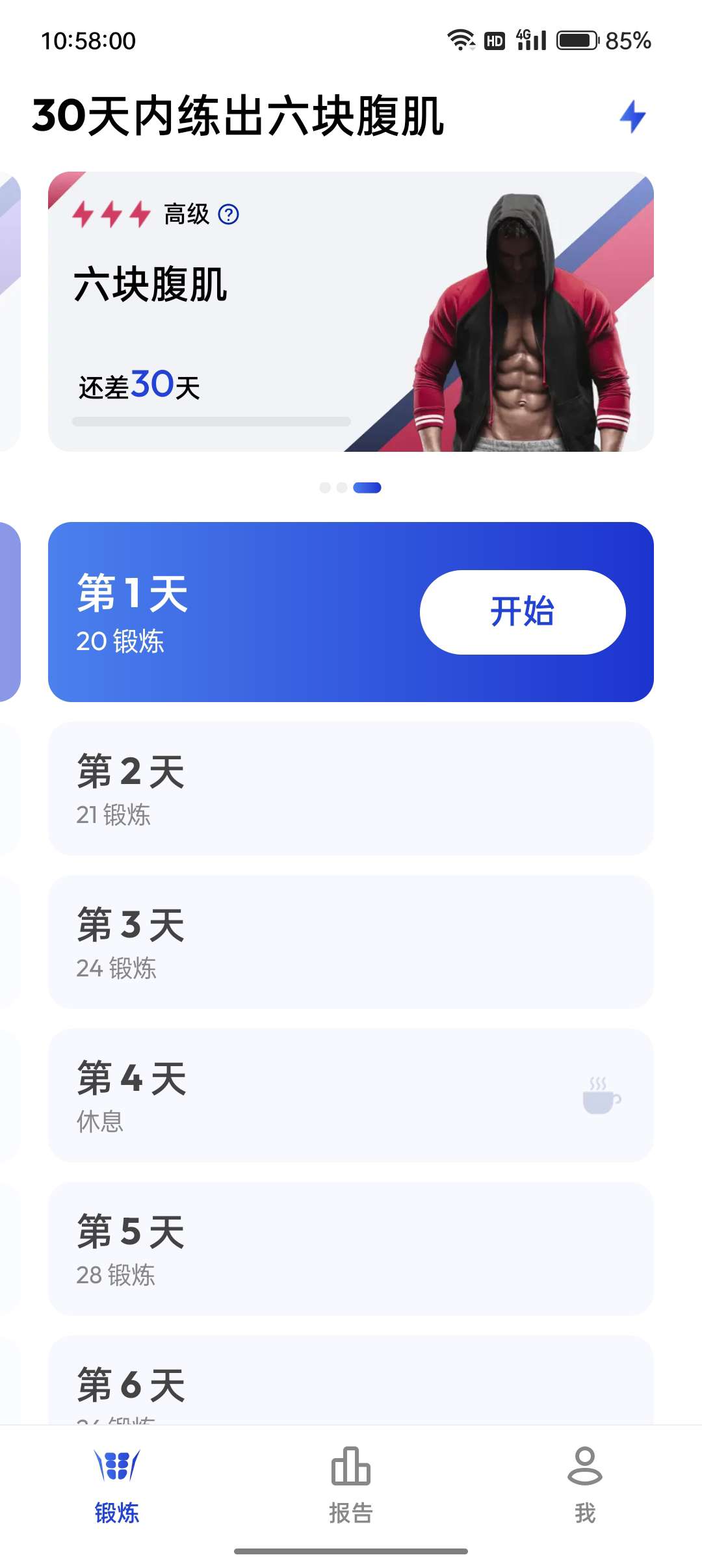Select the active third carousel indicator dot
The width and height of the screenshot is (702, 1568).
pos(368,487)
